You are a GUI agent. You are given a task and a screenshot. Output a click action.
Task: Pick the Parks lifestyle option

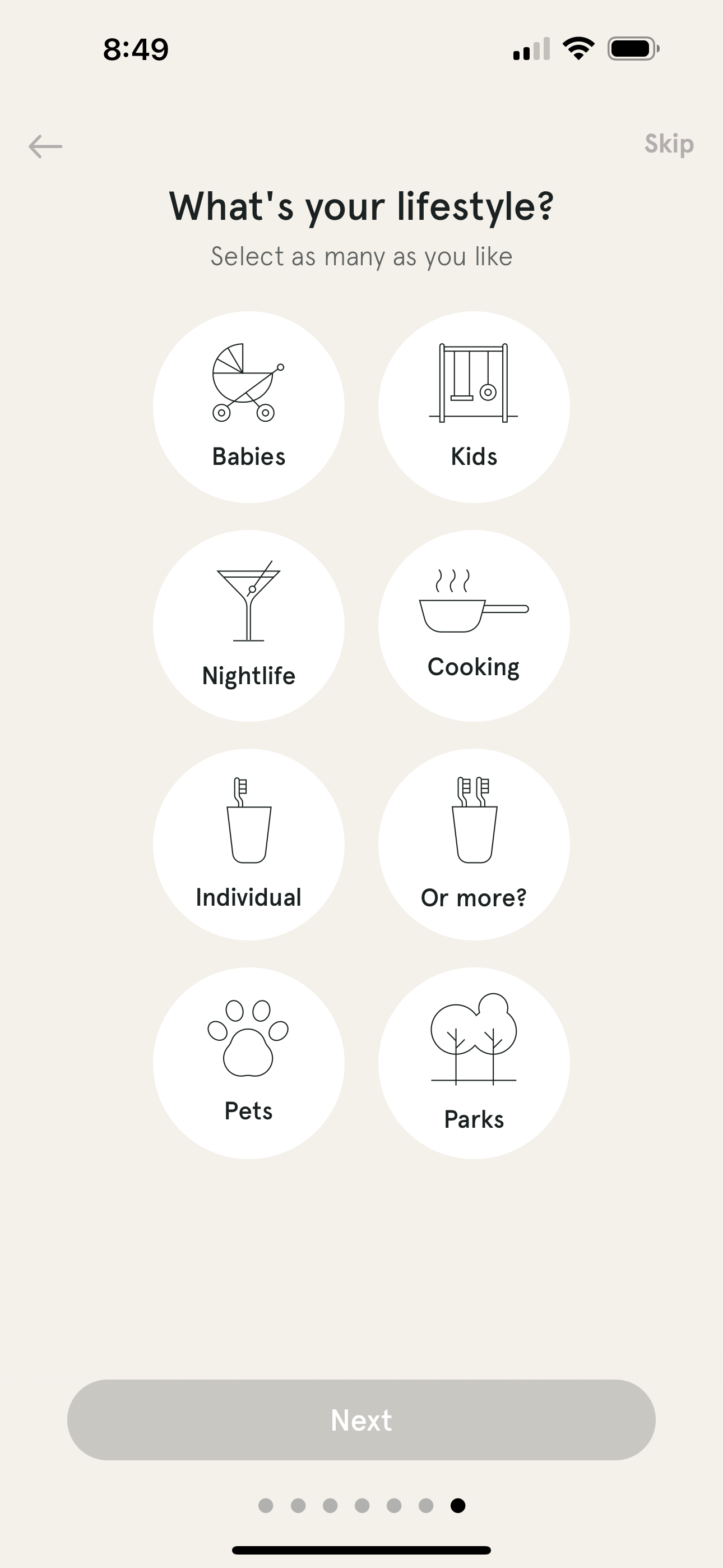click(x=474, y=1063)
